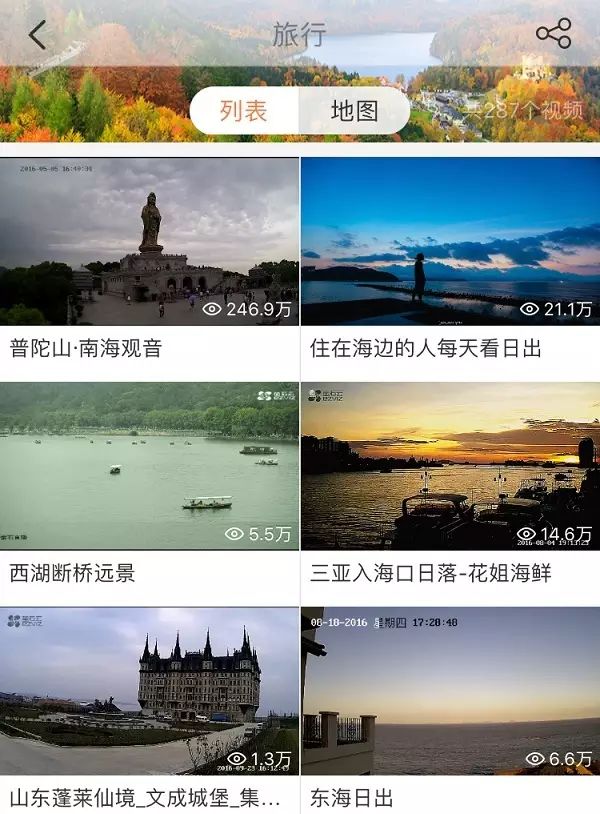
Task: View the 东海日出 video
Action: click(x=450, y=691)
